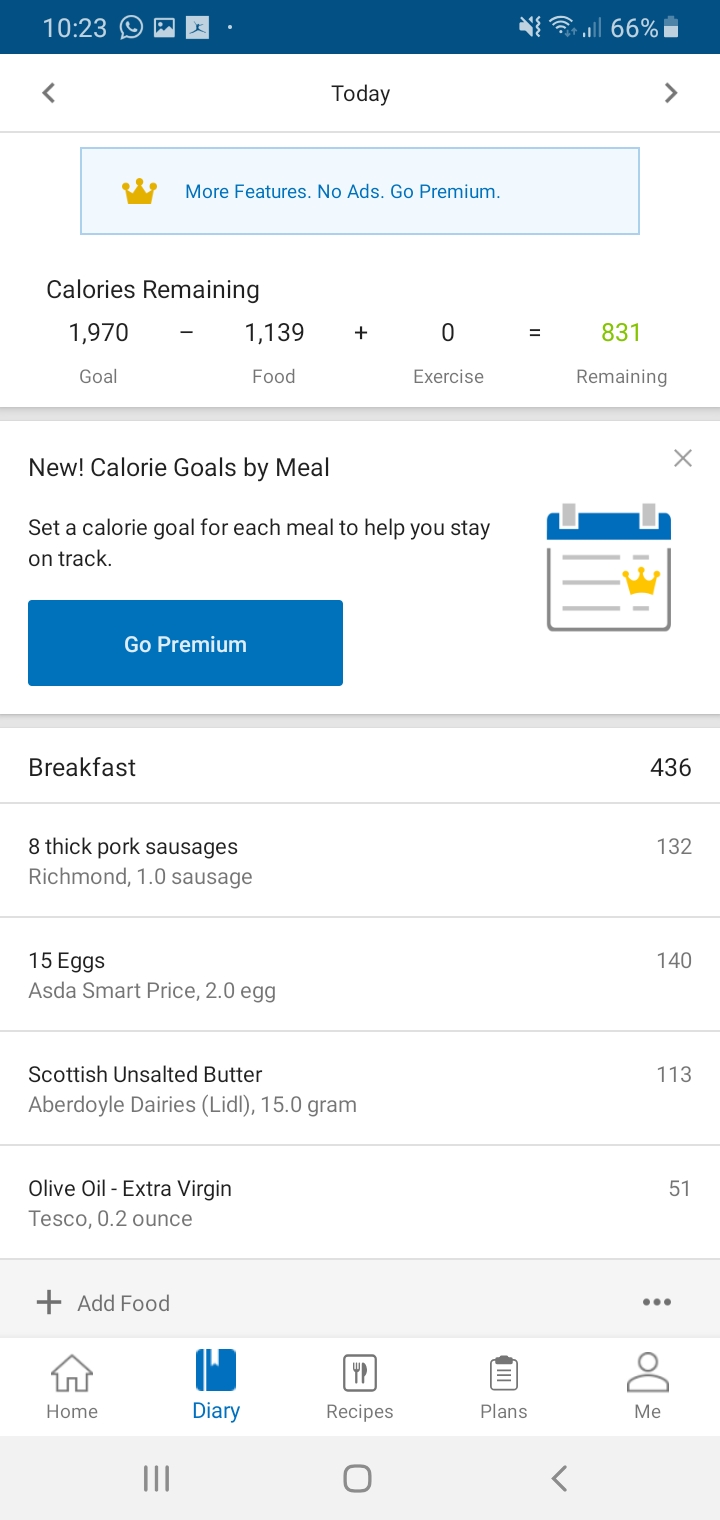Switch to the Home tab
This screenshot has height=1520, width=720.
click(72, 1386)
